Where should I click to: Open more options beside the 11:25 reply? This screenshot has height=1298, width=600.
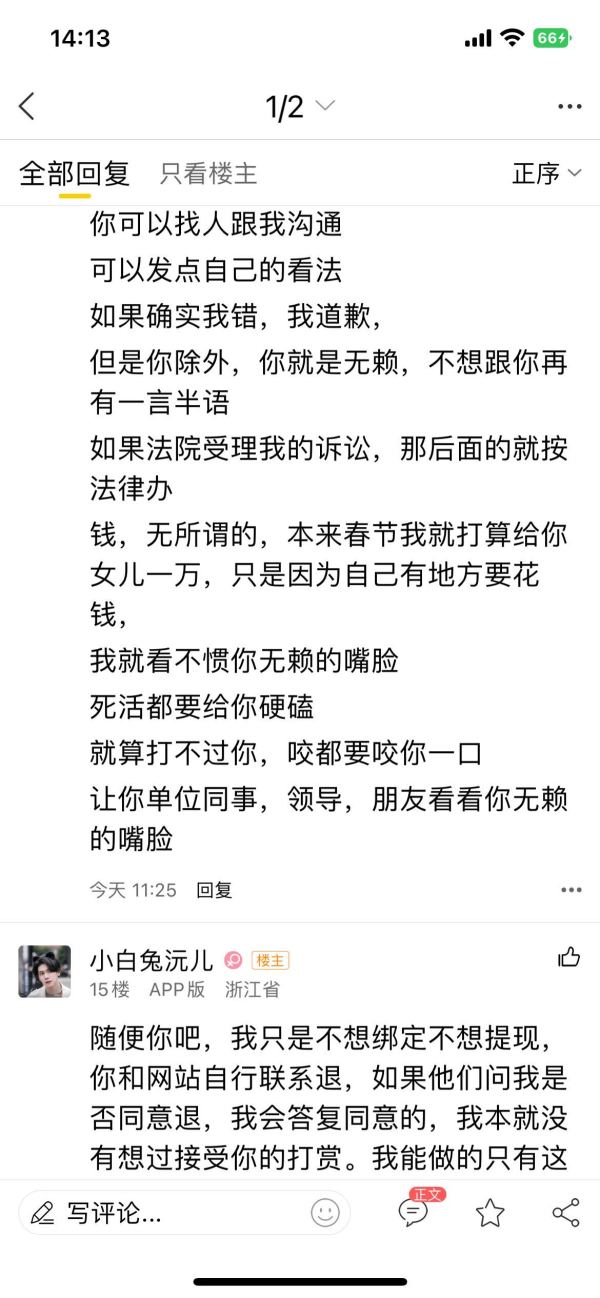click(x=571, y=889)
